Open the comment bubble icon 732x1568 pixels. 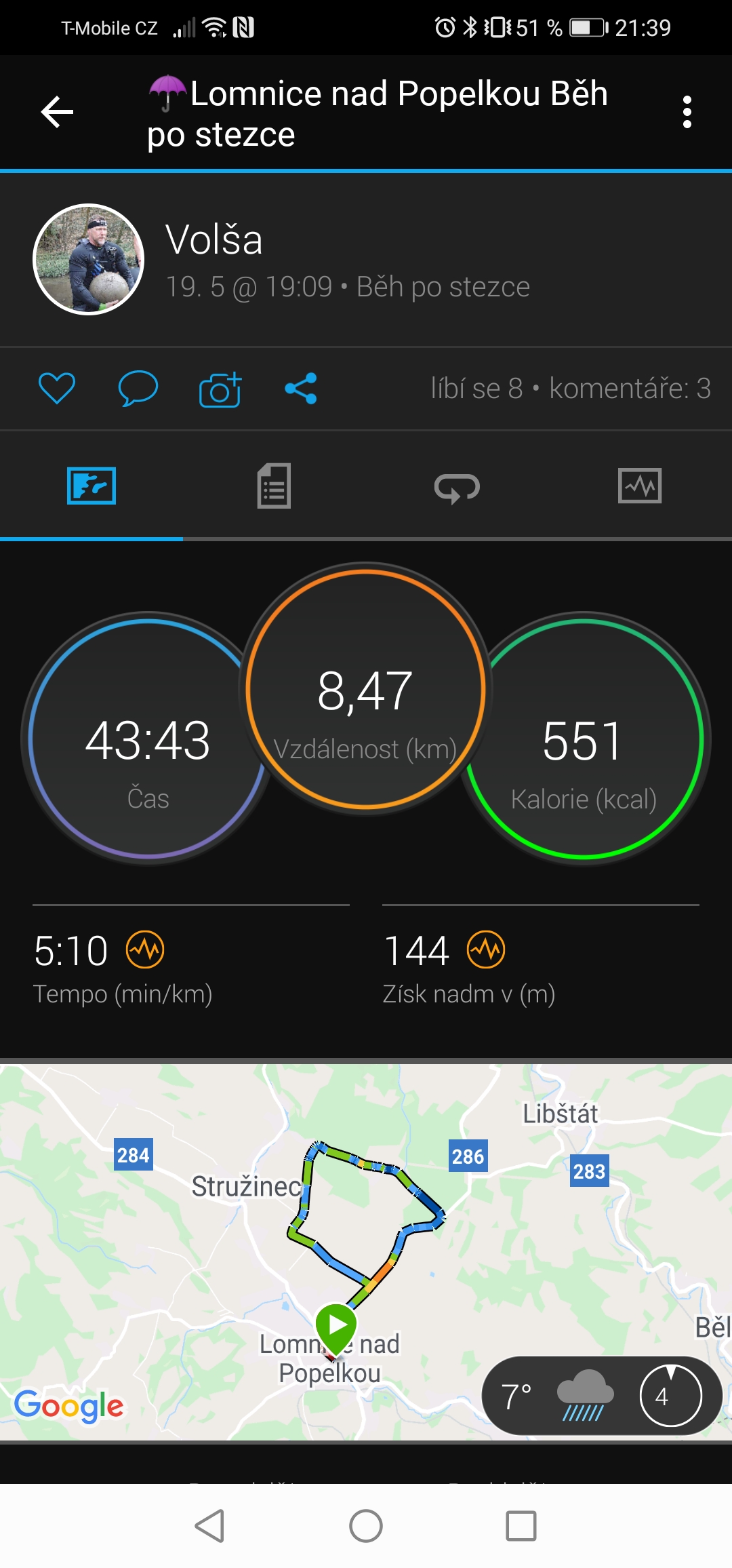click(x=138, y=389)
